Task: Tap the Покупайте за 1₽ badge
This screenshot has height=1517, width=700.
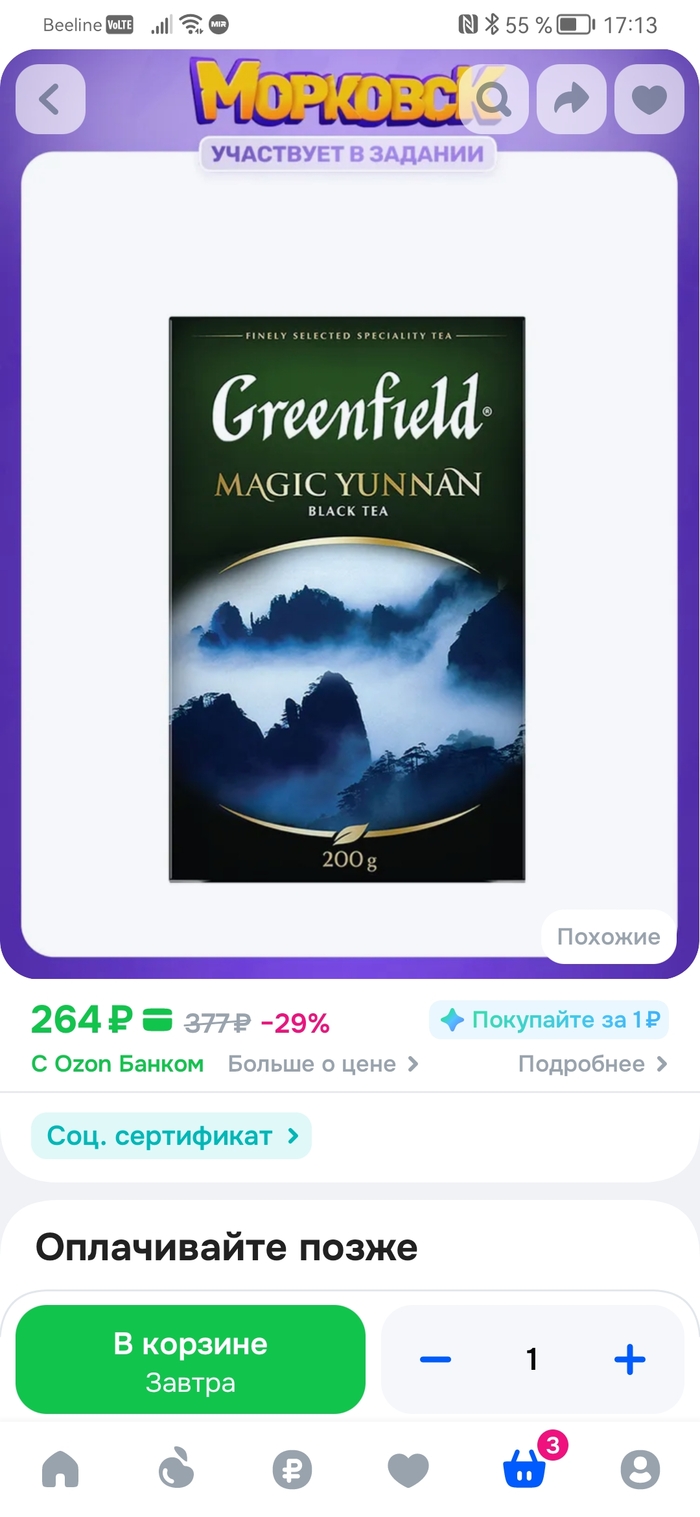Action: click(x=549, y=1020)
